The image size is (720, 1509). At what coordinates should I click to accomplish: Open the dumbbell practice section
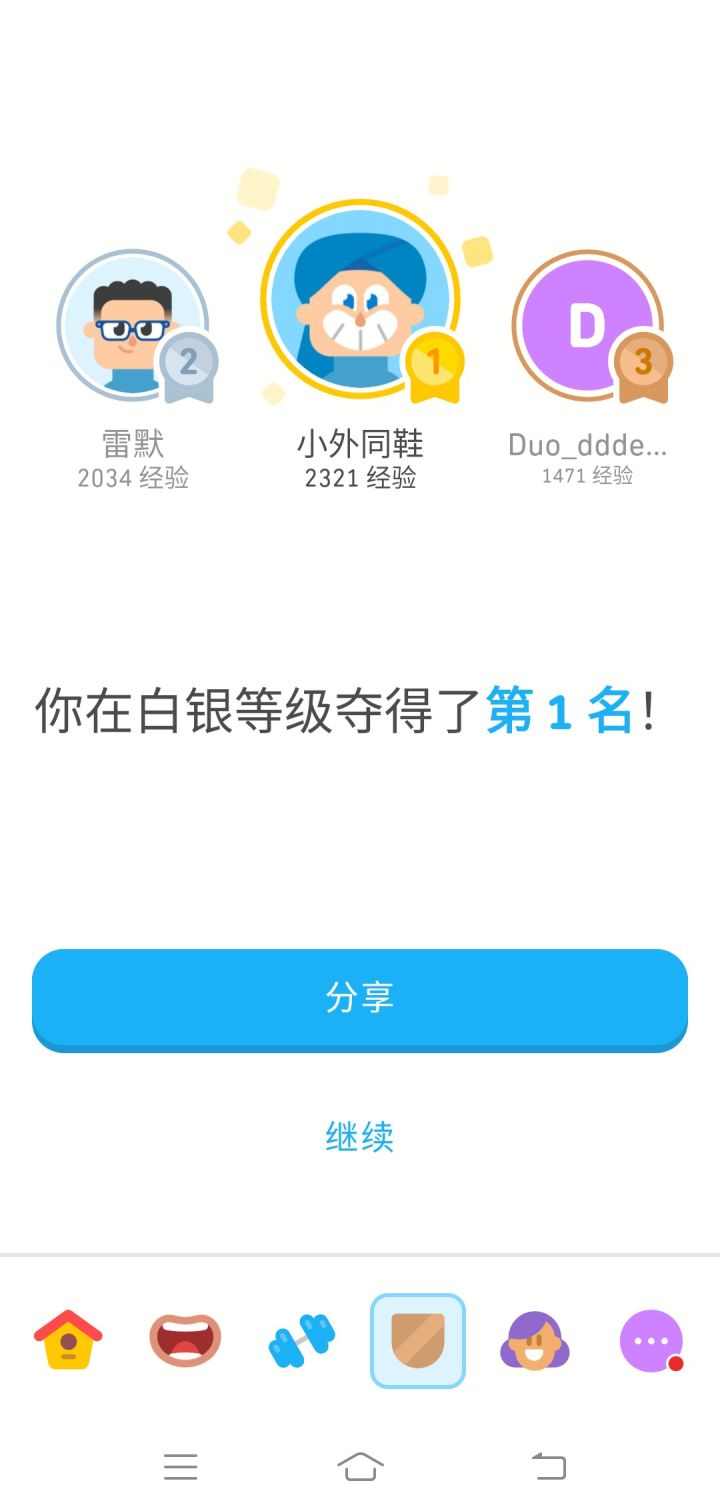coord(301,1342)
